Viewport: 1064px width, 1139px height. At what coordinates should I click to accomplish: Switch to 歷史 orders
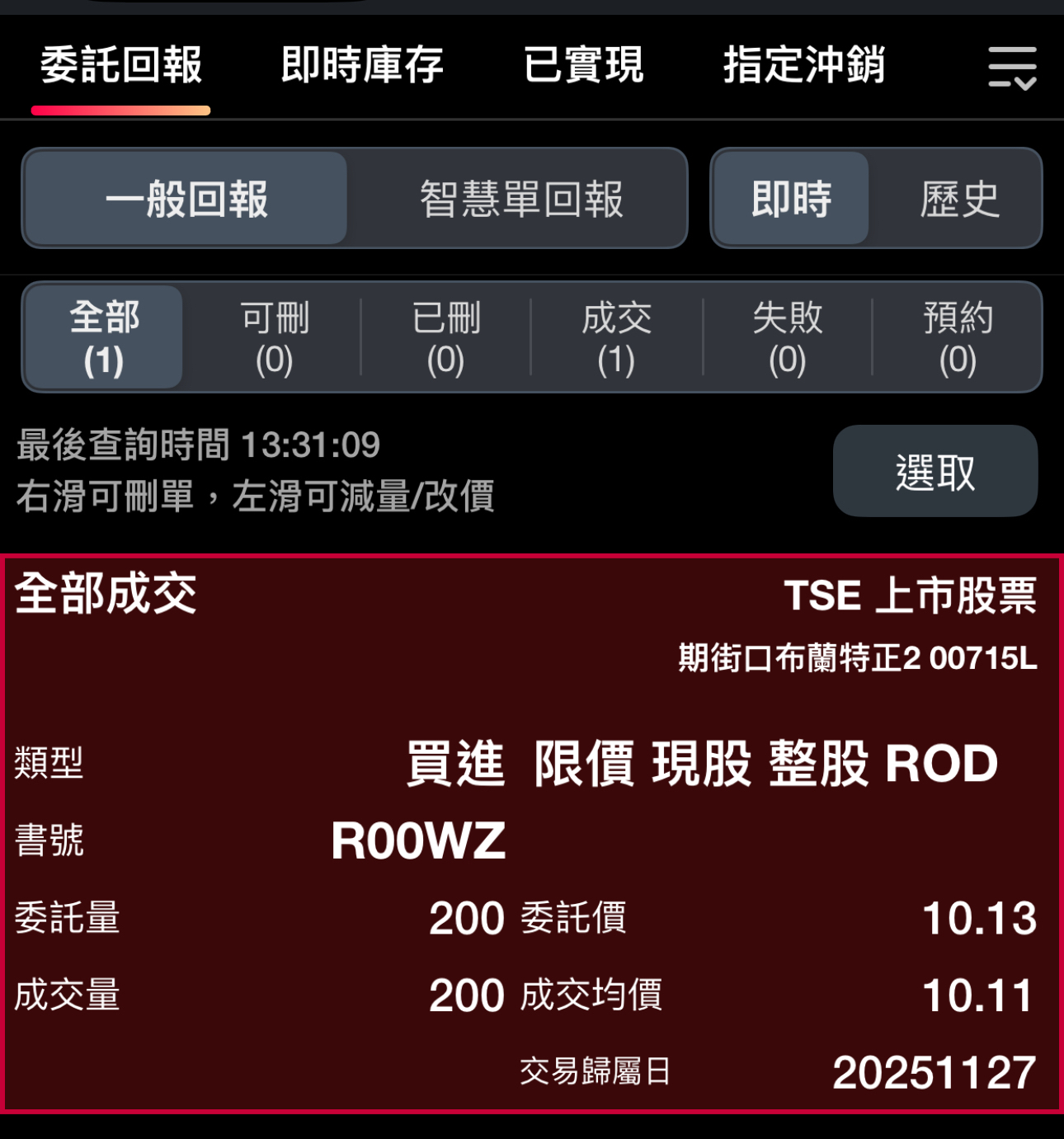(x=959, y=199)
